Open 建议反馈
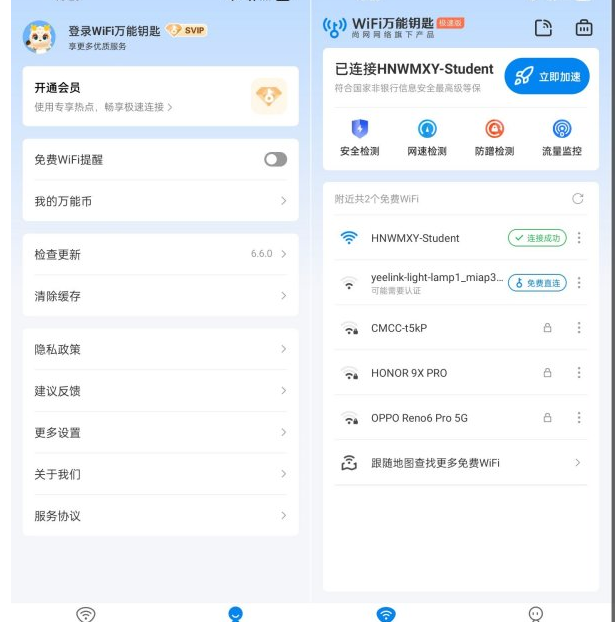615x622 pixels. click(160, 391)
